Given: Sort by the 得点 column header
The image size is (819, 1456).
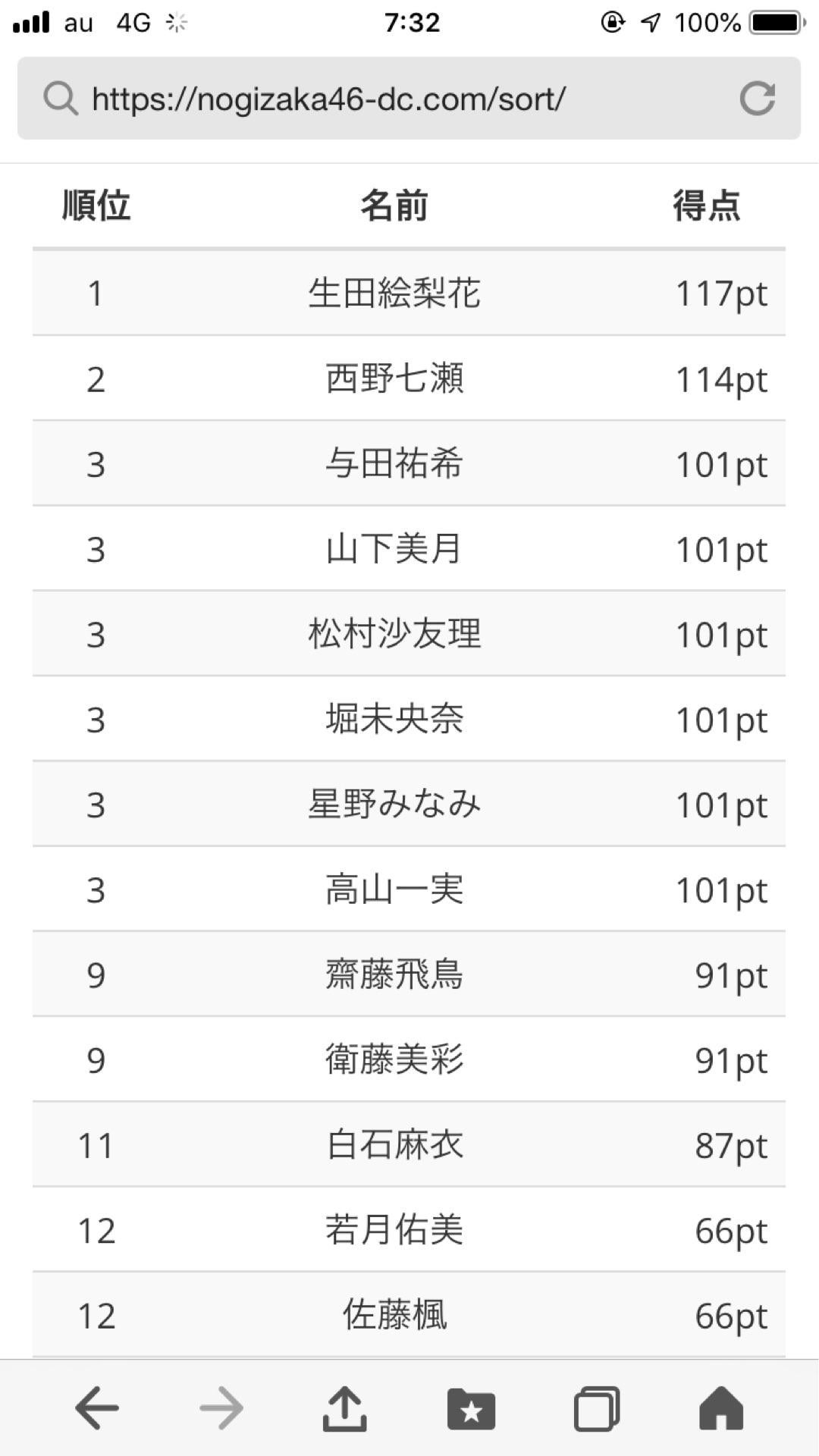Looking at the screenshot, I should 706,206.
